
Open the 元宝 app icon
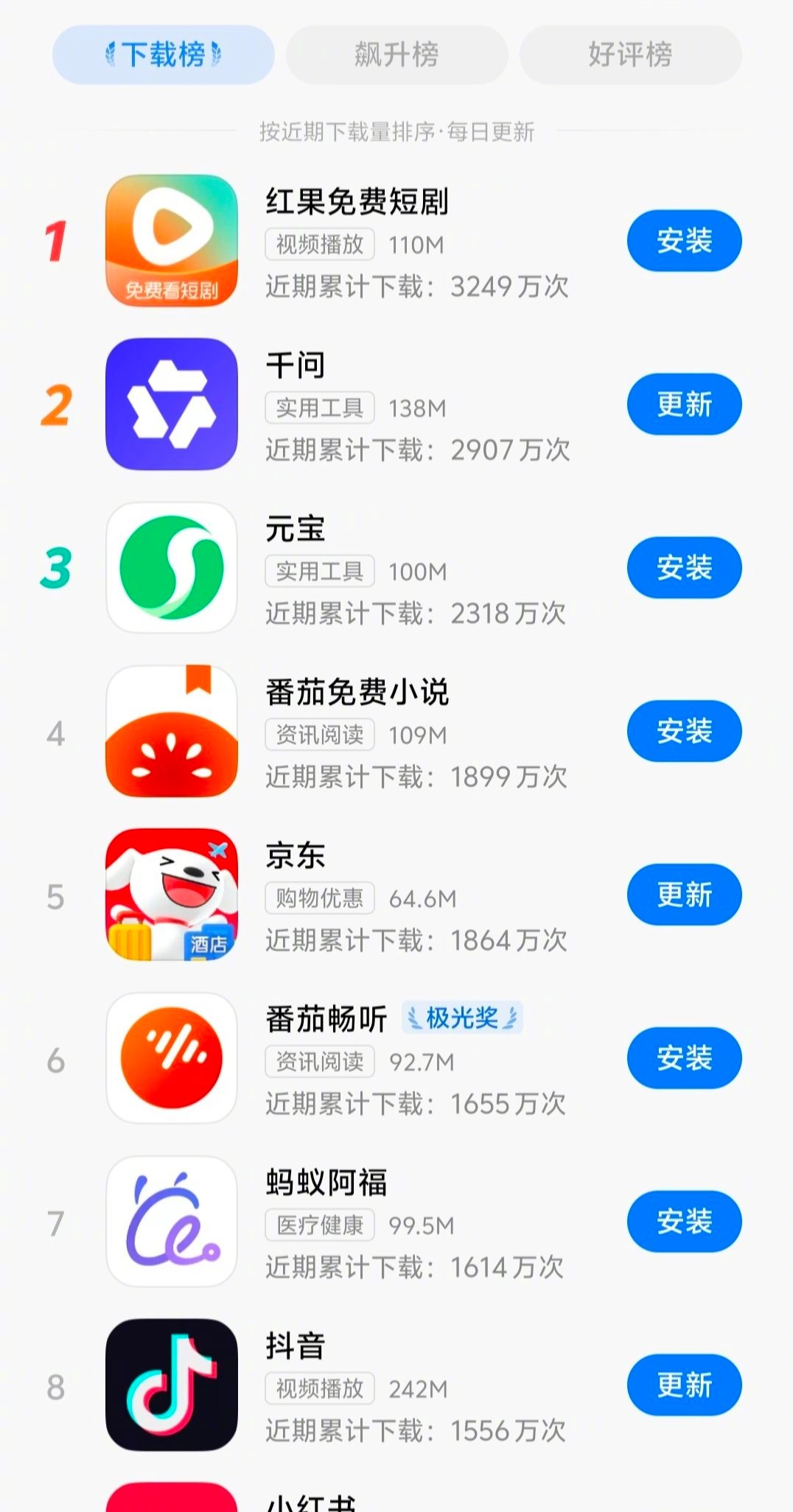point(171,567)
